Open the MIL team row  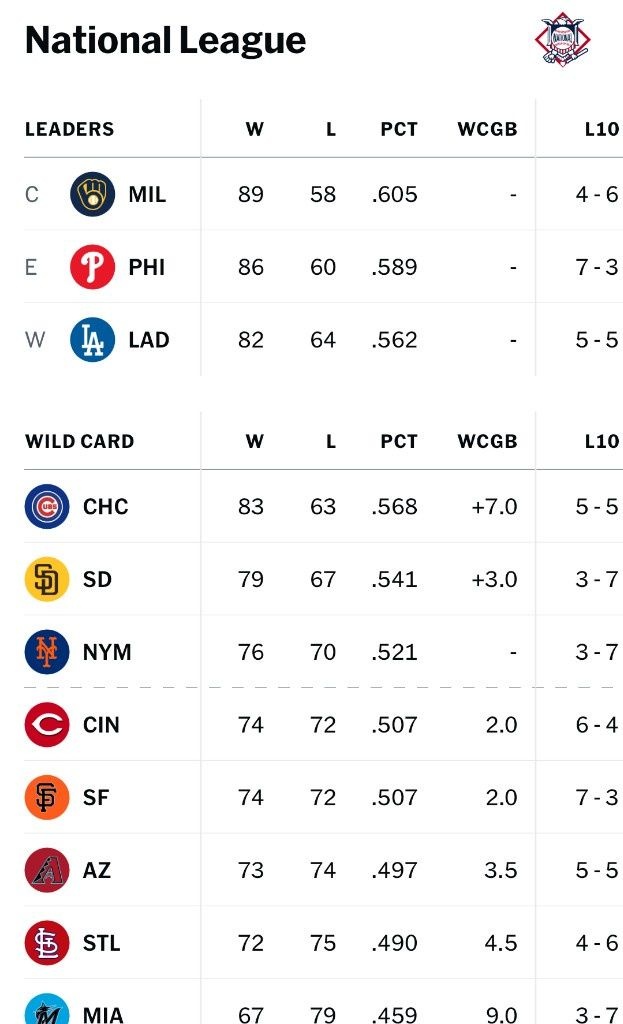323,194
